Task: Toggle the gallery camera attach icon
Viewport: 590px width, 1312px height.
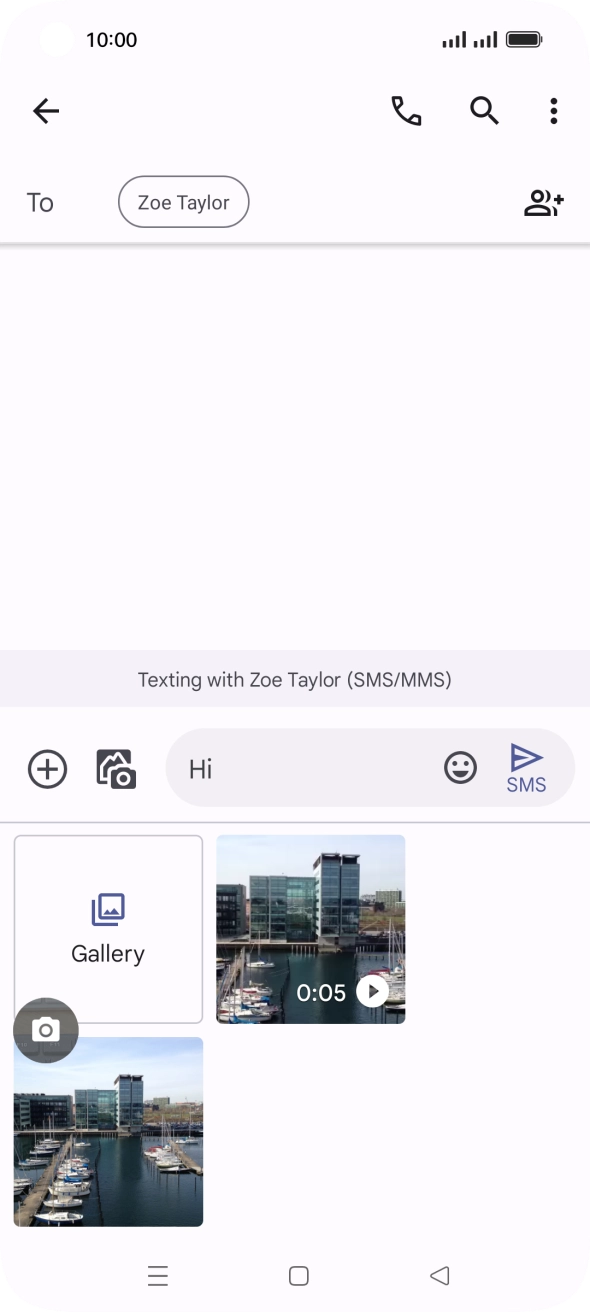Action: pyautogui.click(x=116, y=769)
